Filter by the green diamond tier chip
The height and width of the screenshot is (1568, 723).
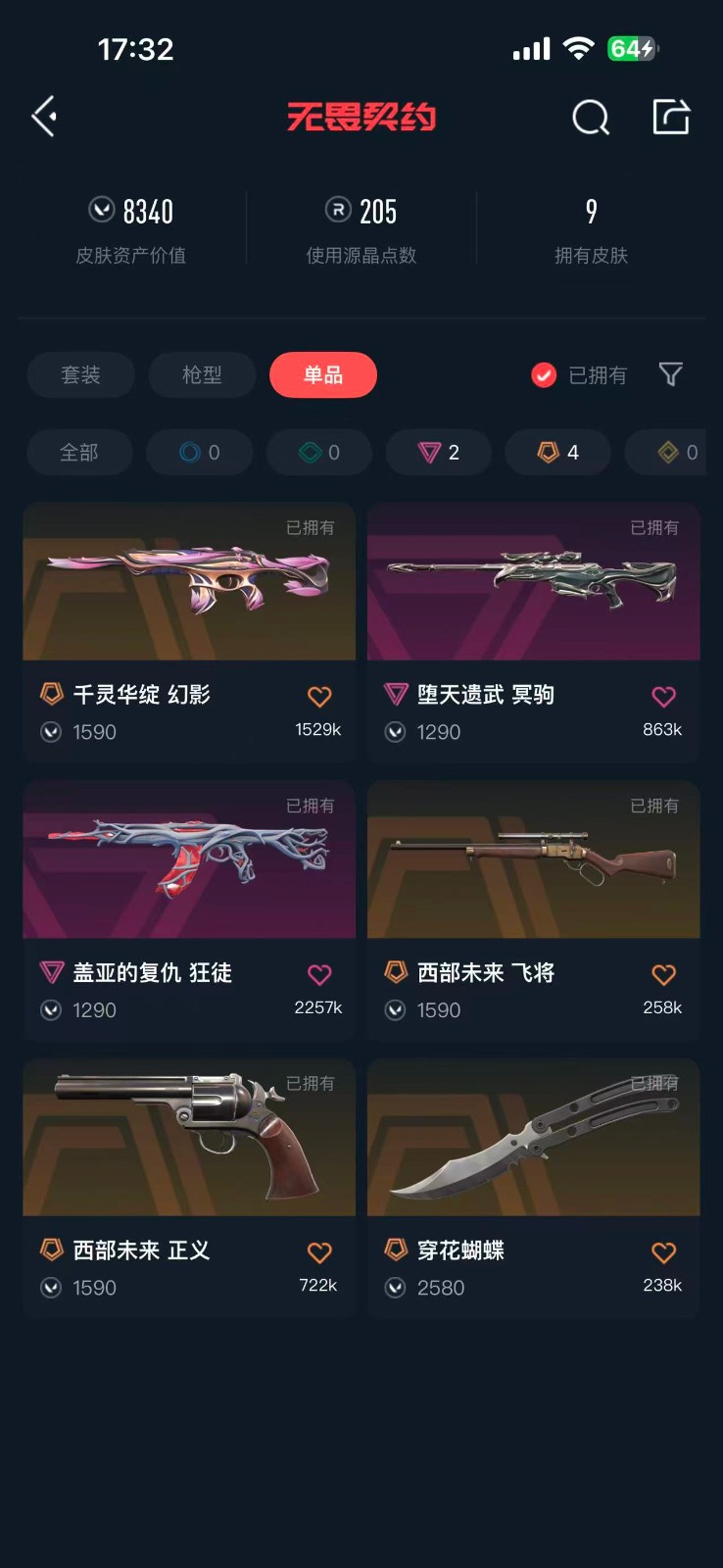click(319, 453)
